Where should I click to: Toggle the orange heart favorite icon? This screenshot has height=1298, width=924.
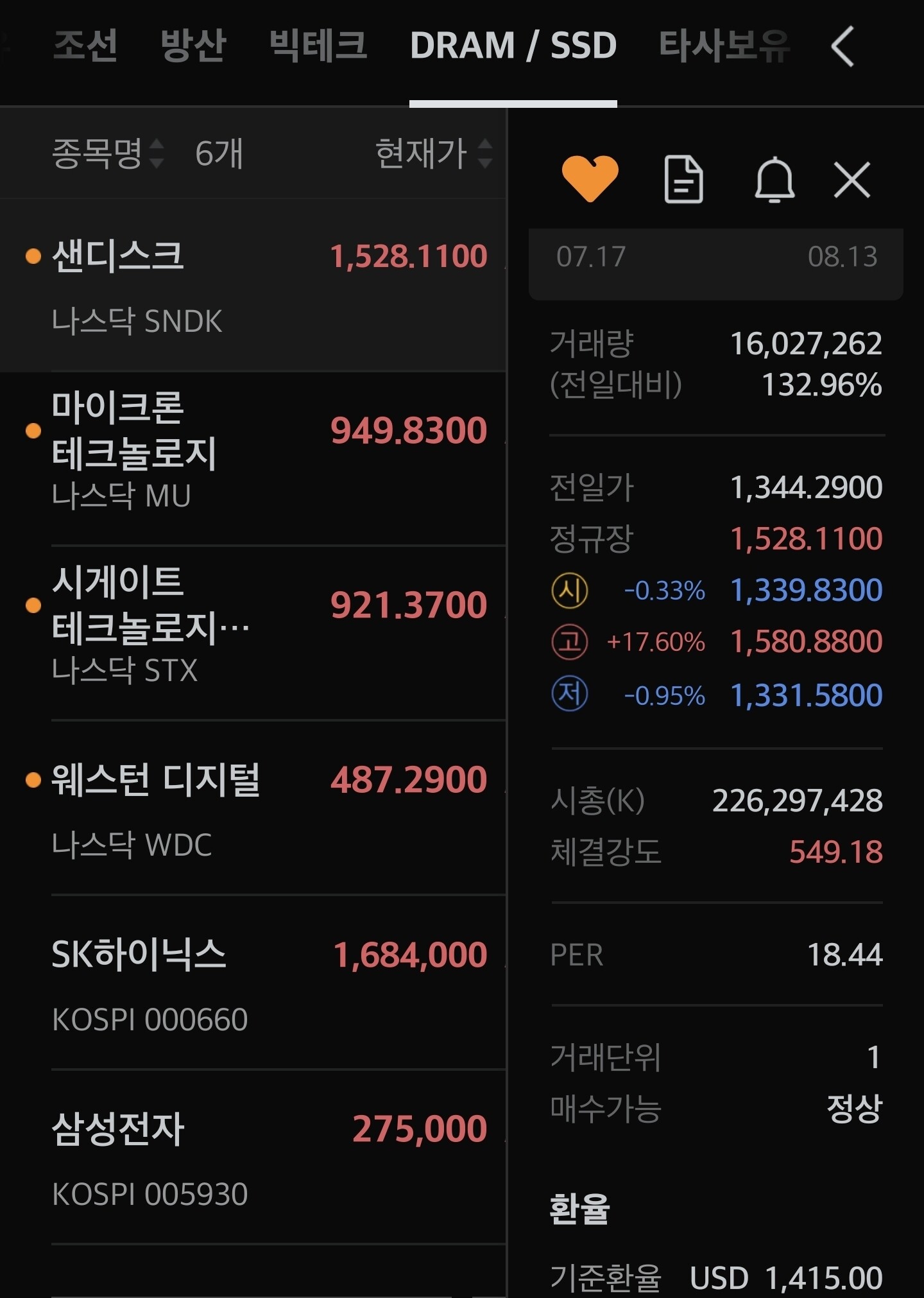click(x=590, y=179)
